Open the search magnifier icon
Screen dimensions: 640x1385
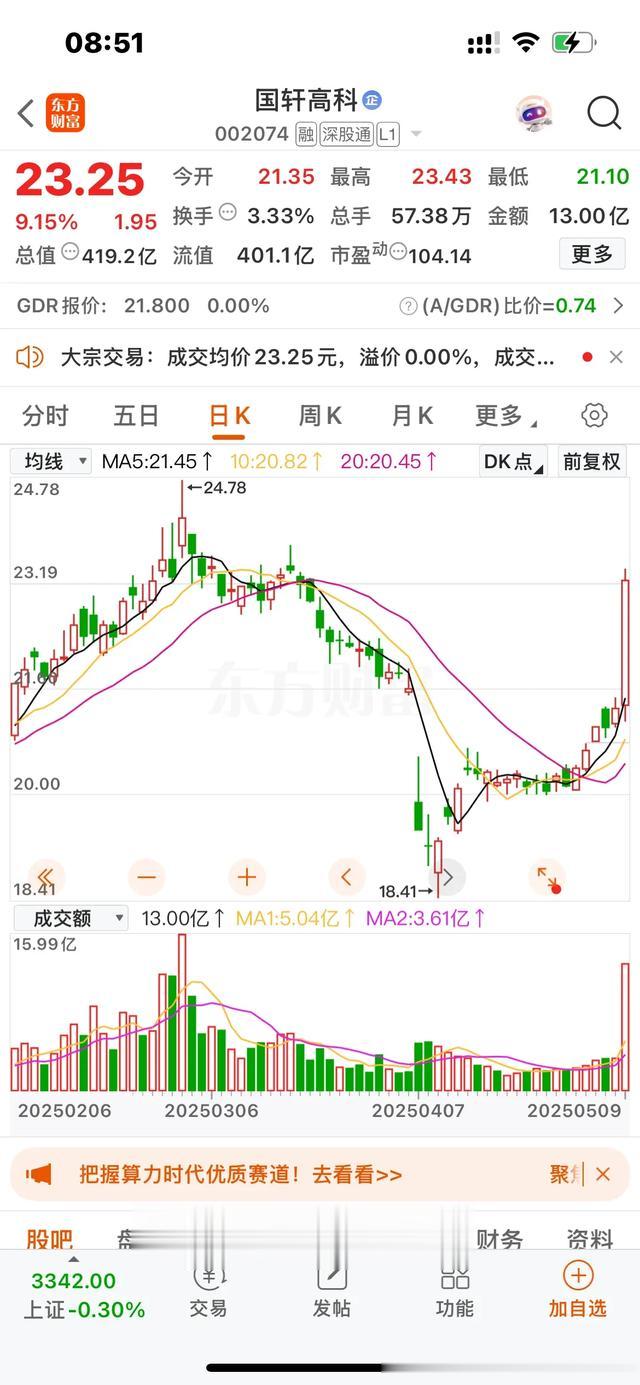[604, 114]
